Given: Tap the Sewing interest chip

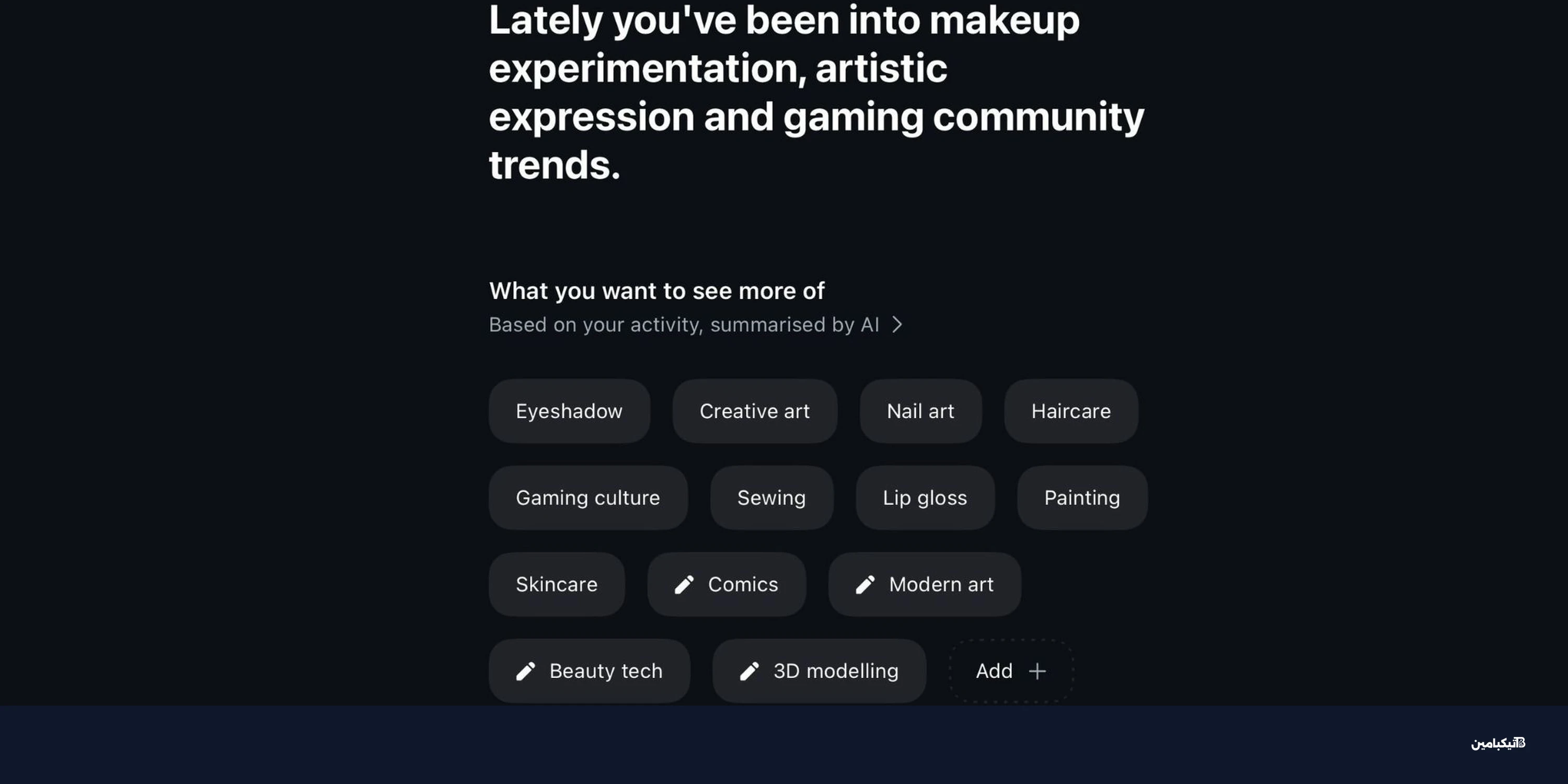Looking at the screenshot, I should point(771,497).
